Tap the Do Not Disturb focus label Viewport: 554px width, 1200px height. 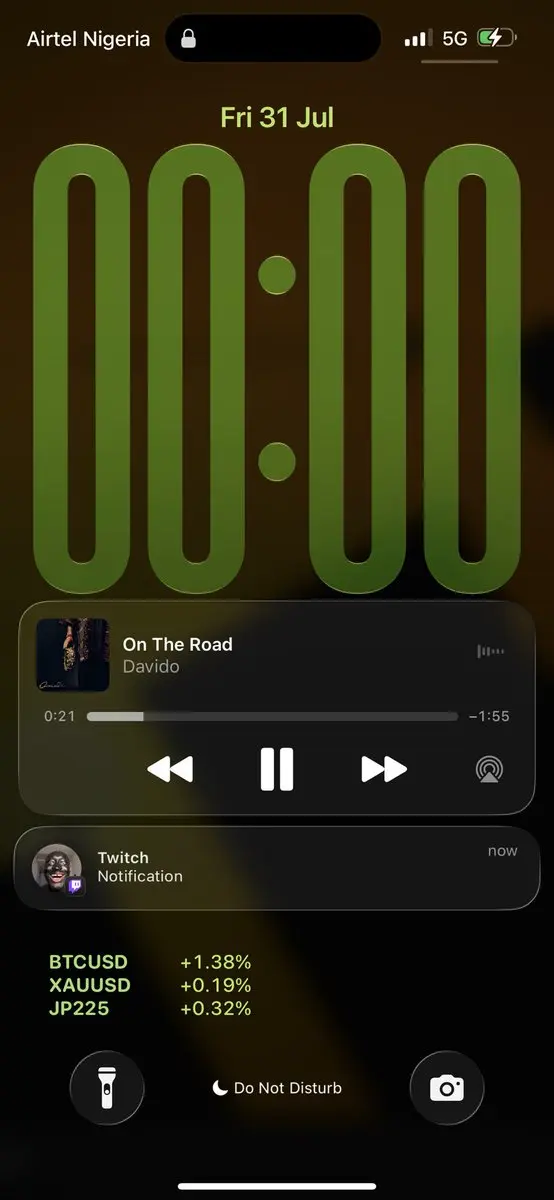277,1088
